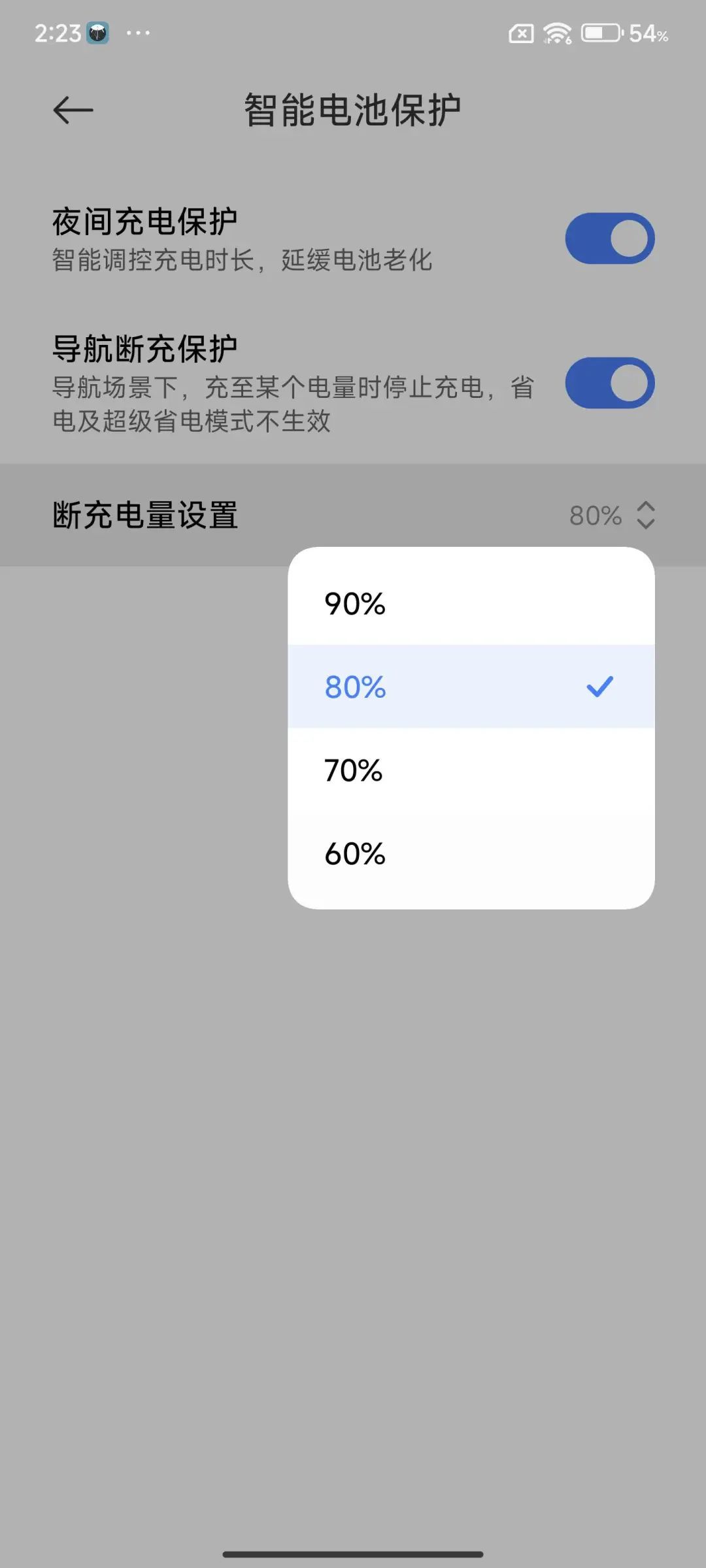Image resolution: width=706 pixels, height=1568 pixels.
Task: Select 90% as charge cutoff
Action: pyautogui.click(x=471, y=603)
